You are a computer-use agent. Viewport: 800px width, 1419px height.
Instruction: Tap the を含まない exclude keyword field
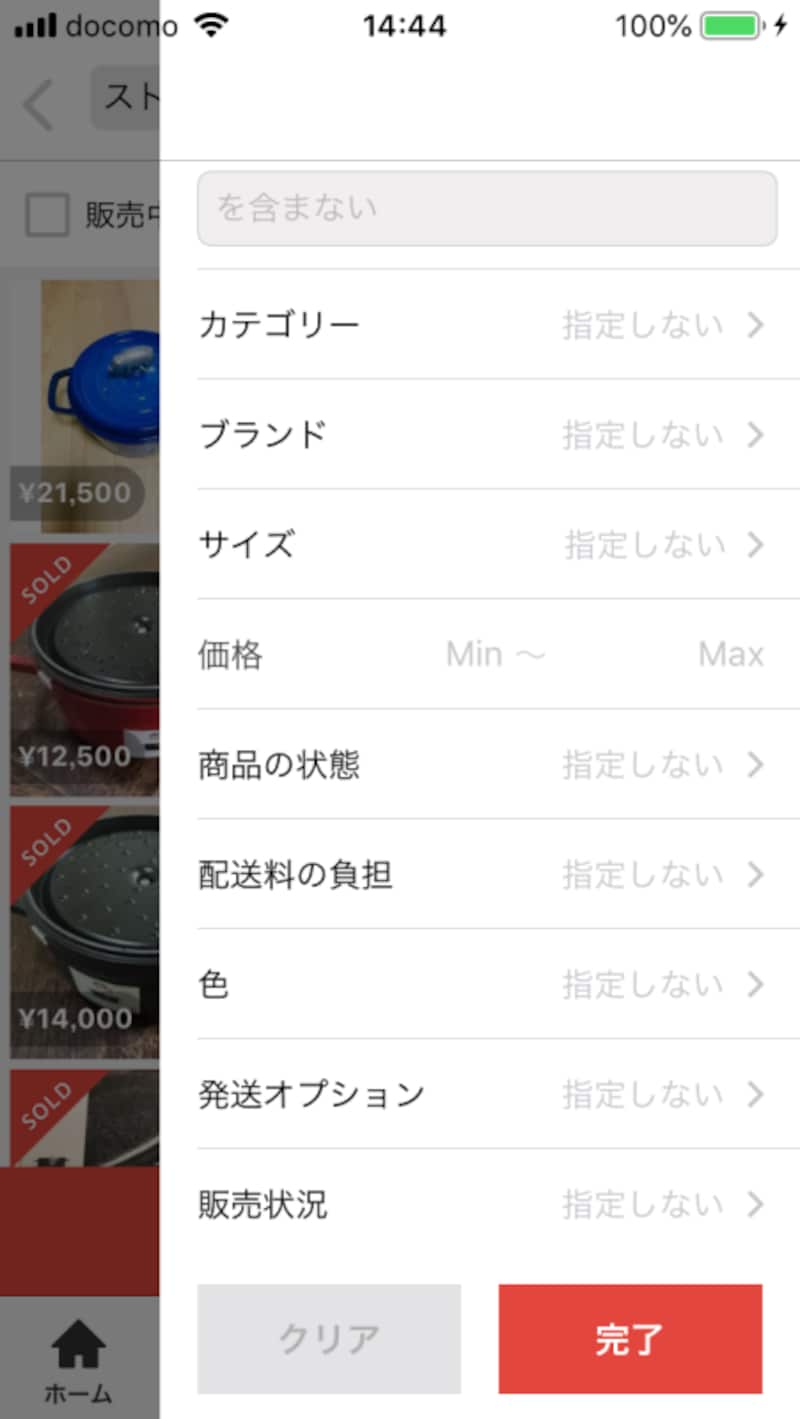[488, 207]
